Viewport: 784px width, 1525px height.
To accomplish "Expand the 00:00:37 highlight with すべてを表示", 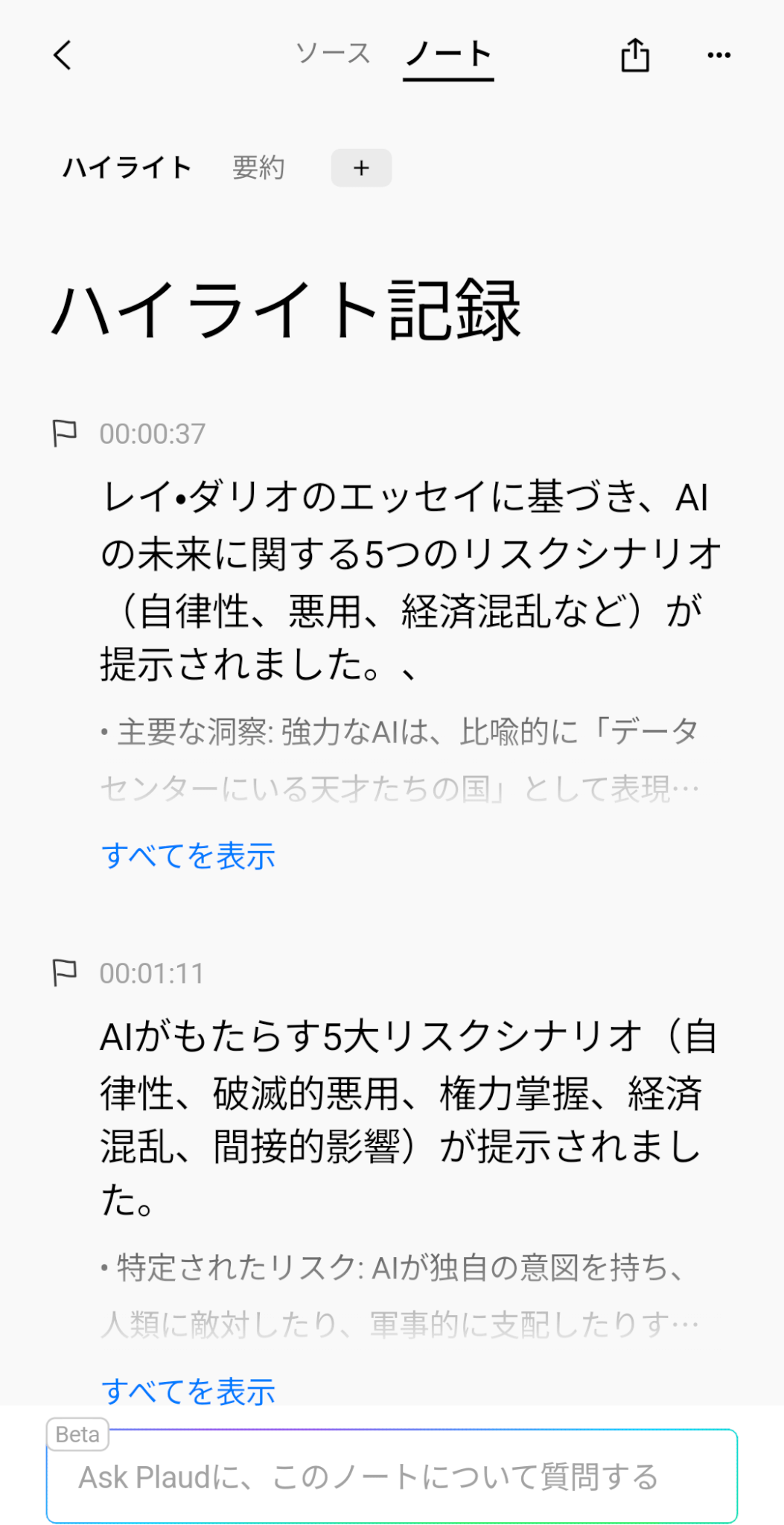I will (x=188, y=856).
